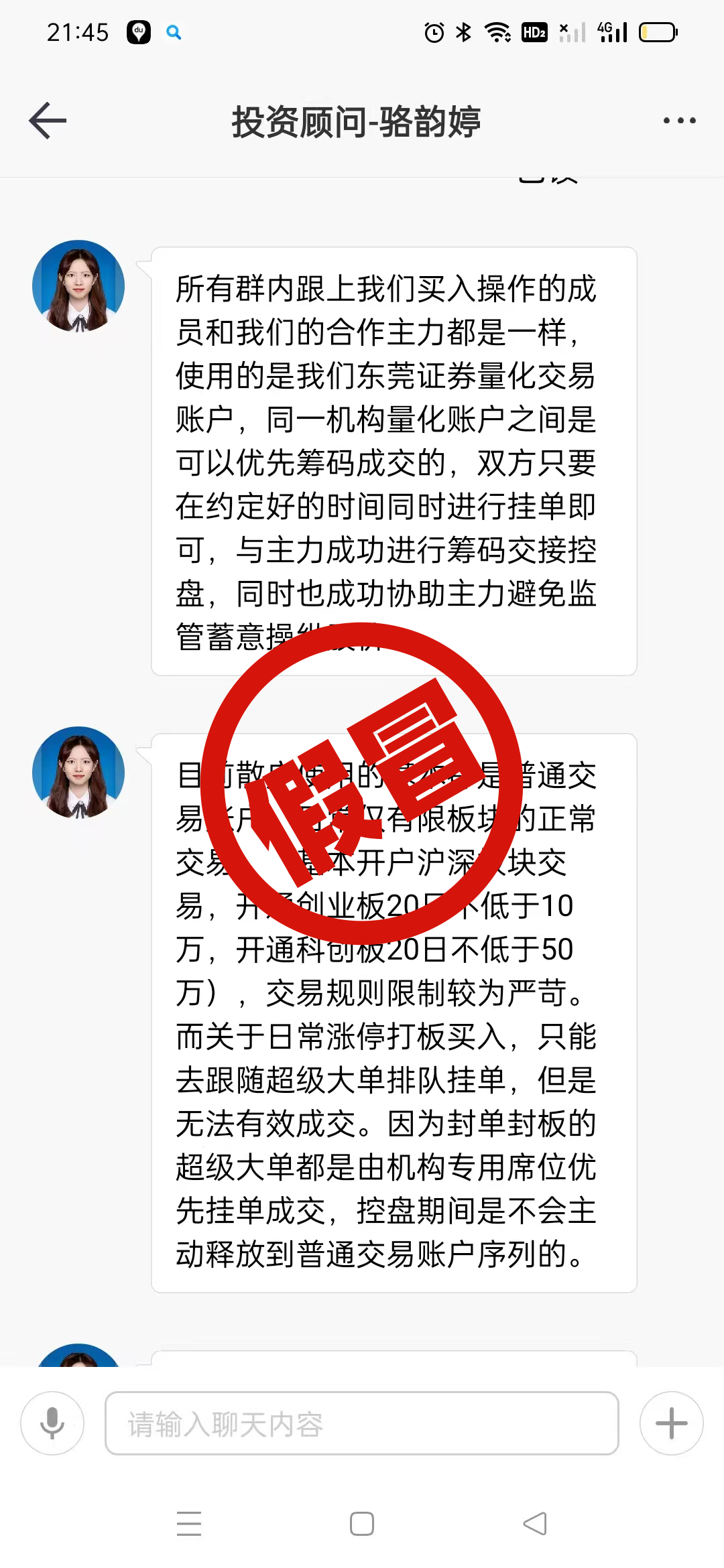Open the plus attachment options
The width and height of the screenshot is (724, 1568).
[x=671, y=1423]
